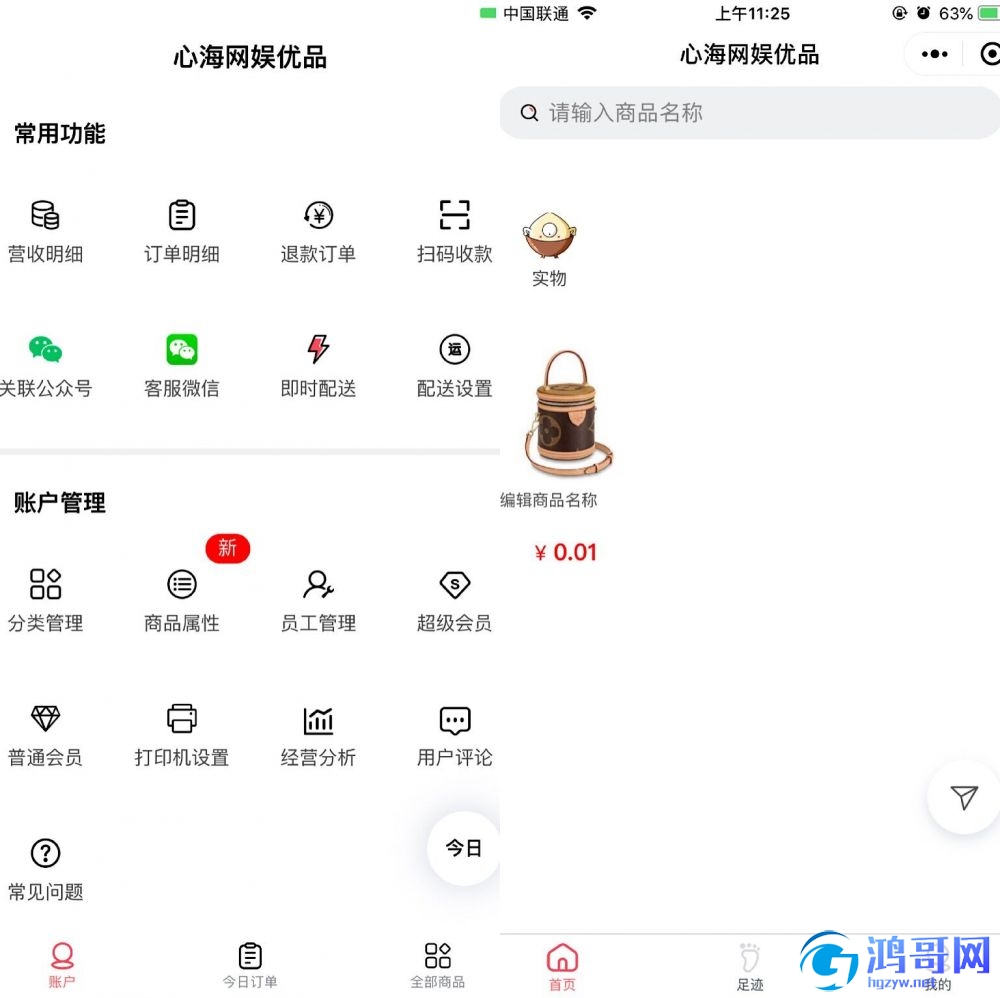1000x998 pixels.
Task: Open 营收明细 revenue details
Action: click(x=45, y=231)
